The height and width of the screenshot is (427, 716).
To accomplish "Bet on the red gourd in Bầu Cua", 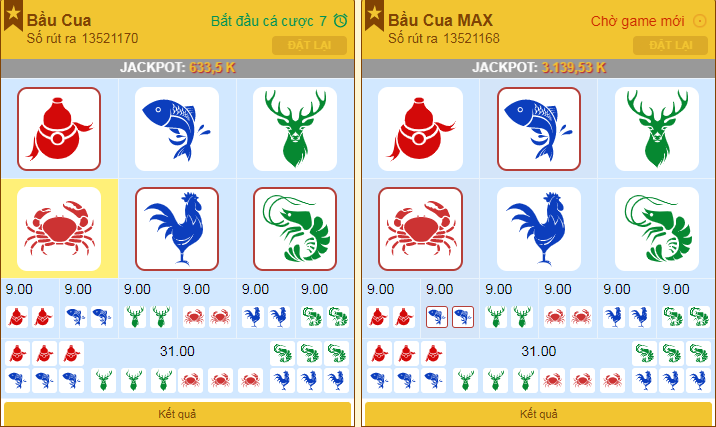I will click(x=59, y=128).
